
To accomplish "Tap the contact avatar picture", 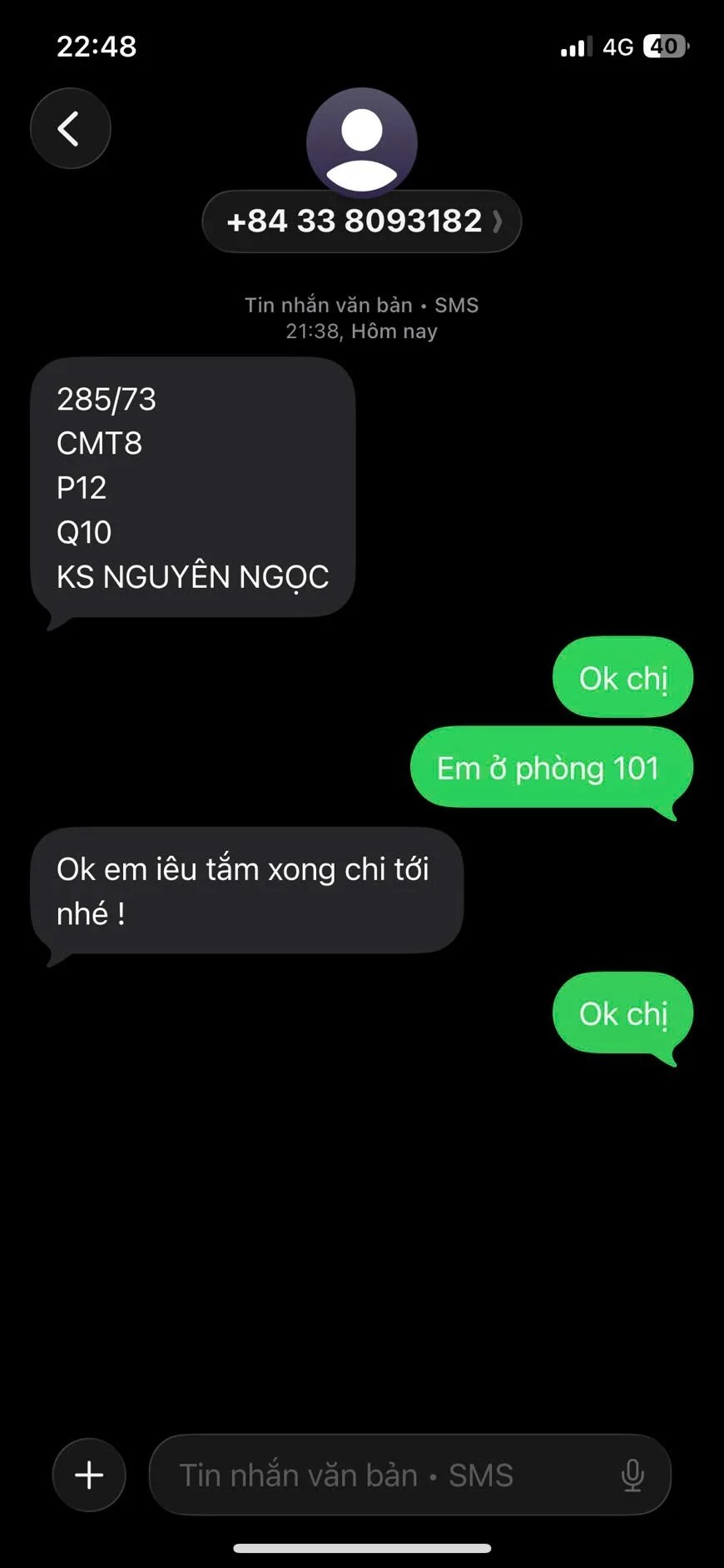I will pyautogui.click(x=362, y=142).
